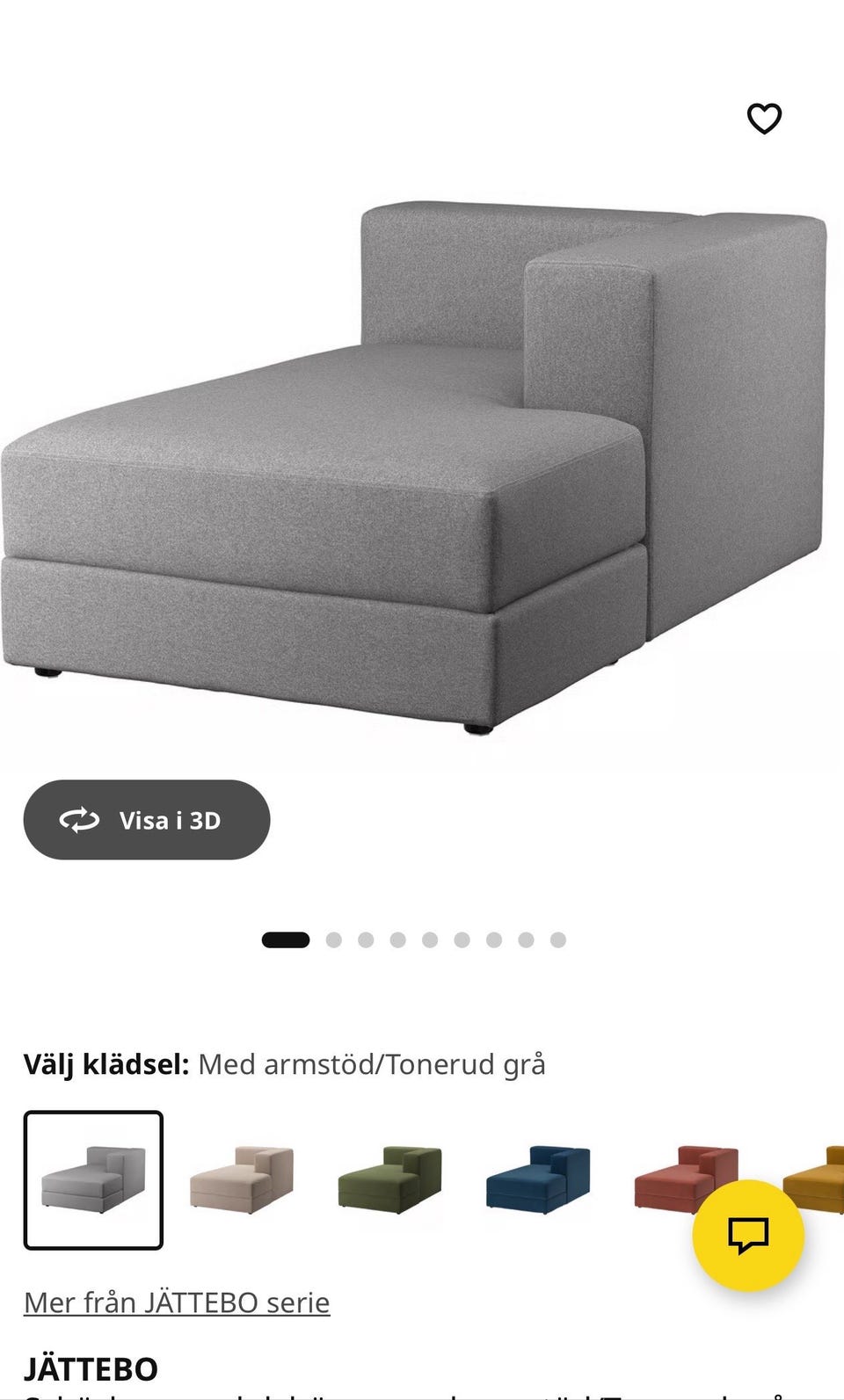Click the 'Välj klädsel' selection row
The width and height of the screenshot is (844, 1400).
pos(283,1063)
